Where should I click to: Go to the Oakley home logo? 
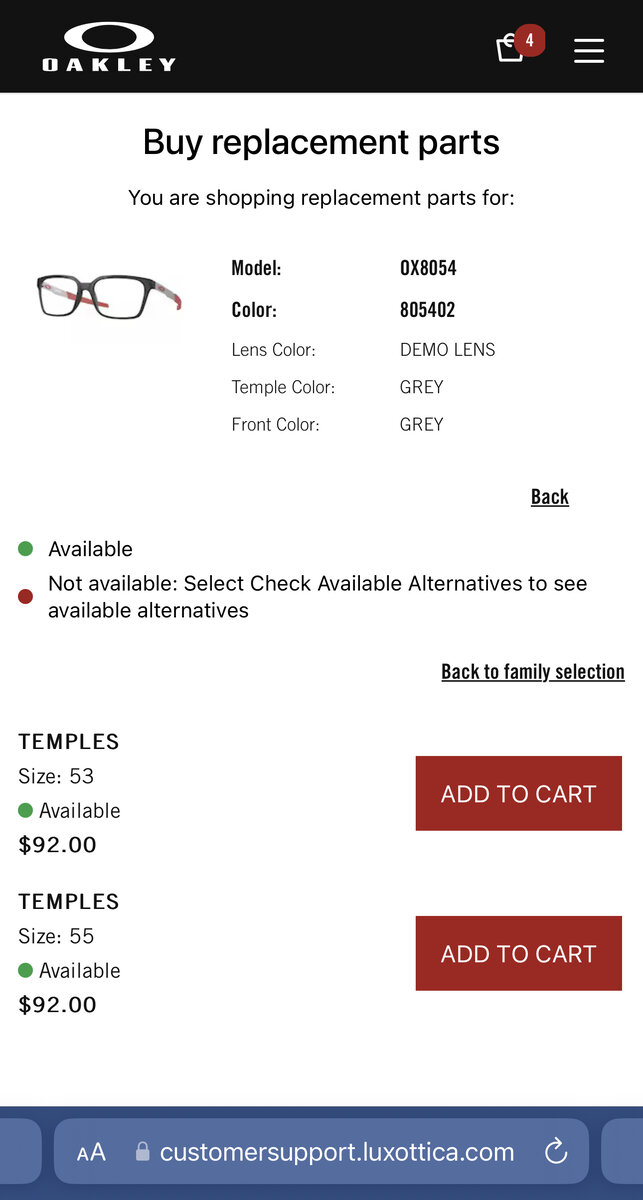pyautogui.click(x=109, y=47)
